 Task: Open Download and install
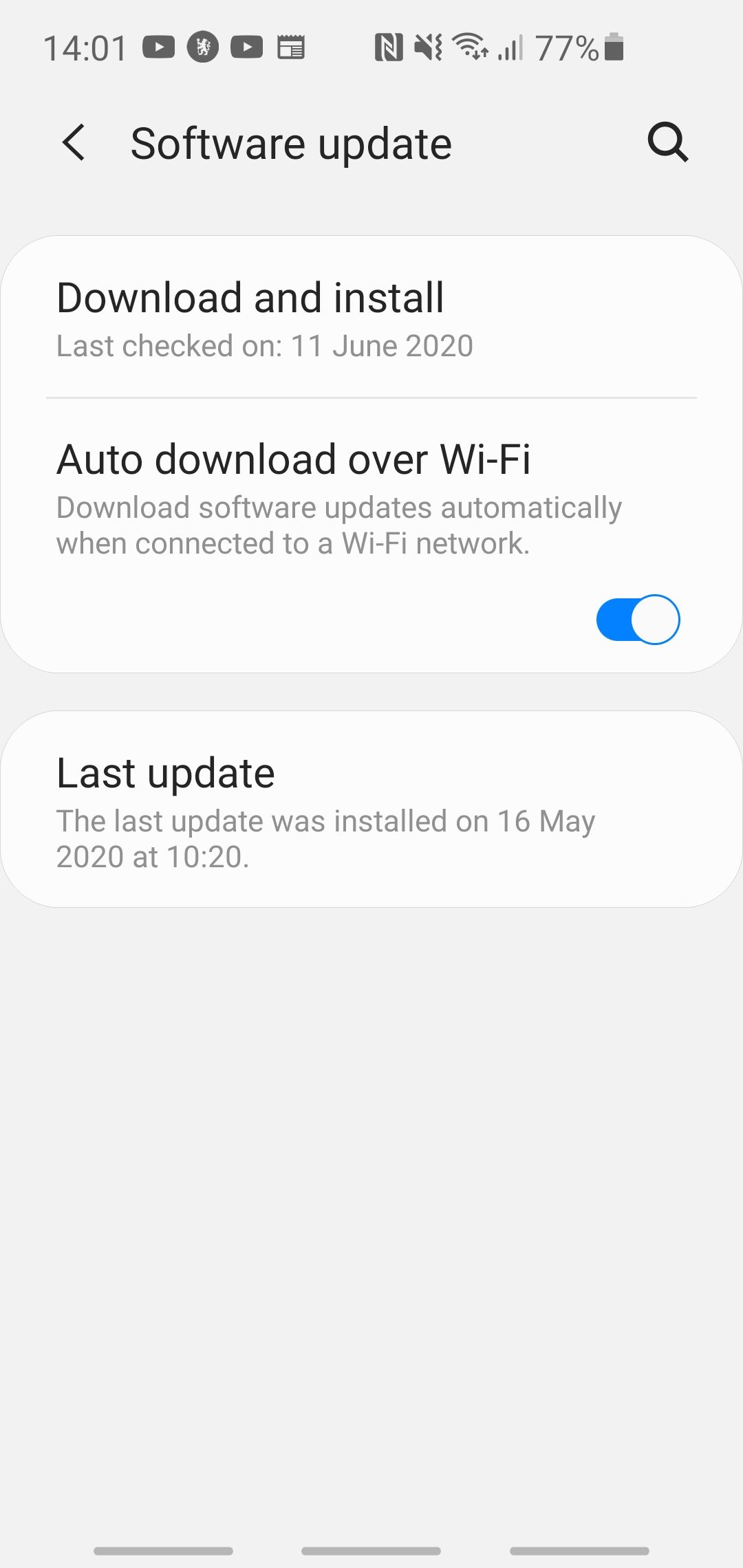point(371,318)
